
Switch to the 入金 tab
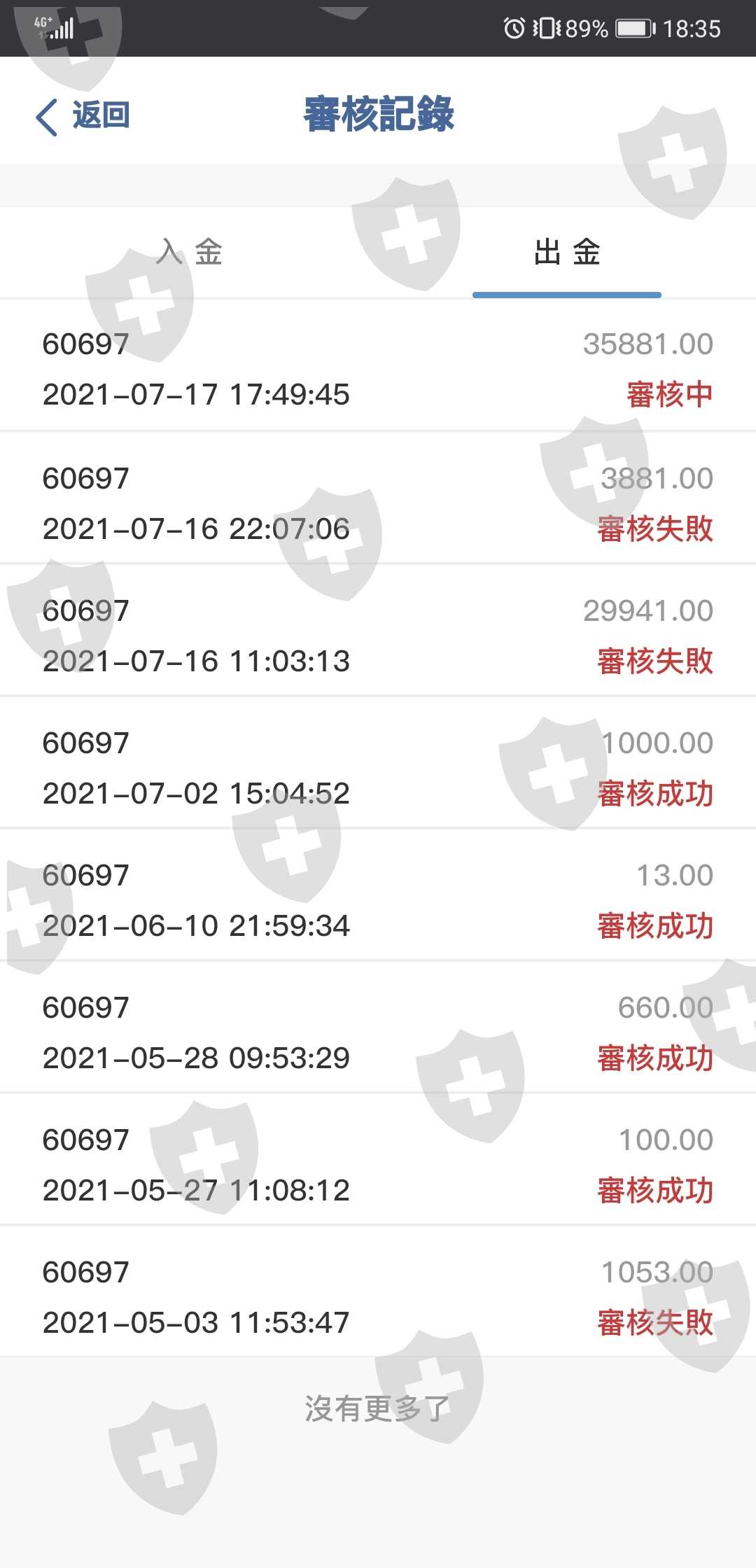click(189, 252)
